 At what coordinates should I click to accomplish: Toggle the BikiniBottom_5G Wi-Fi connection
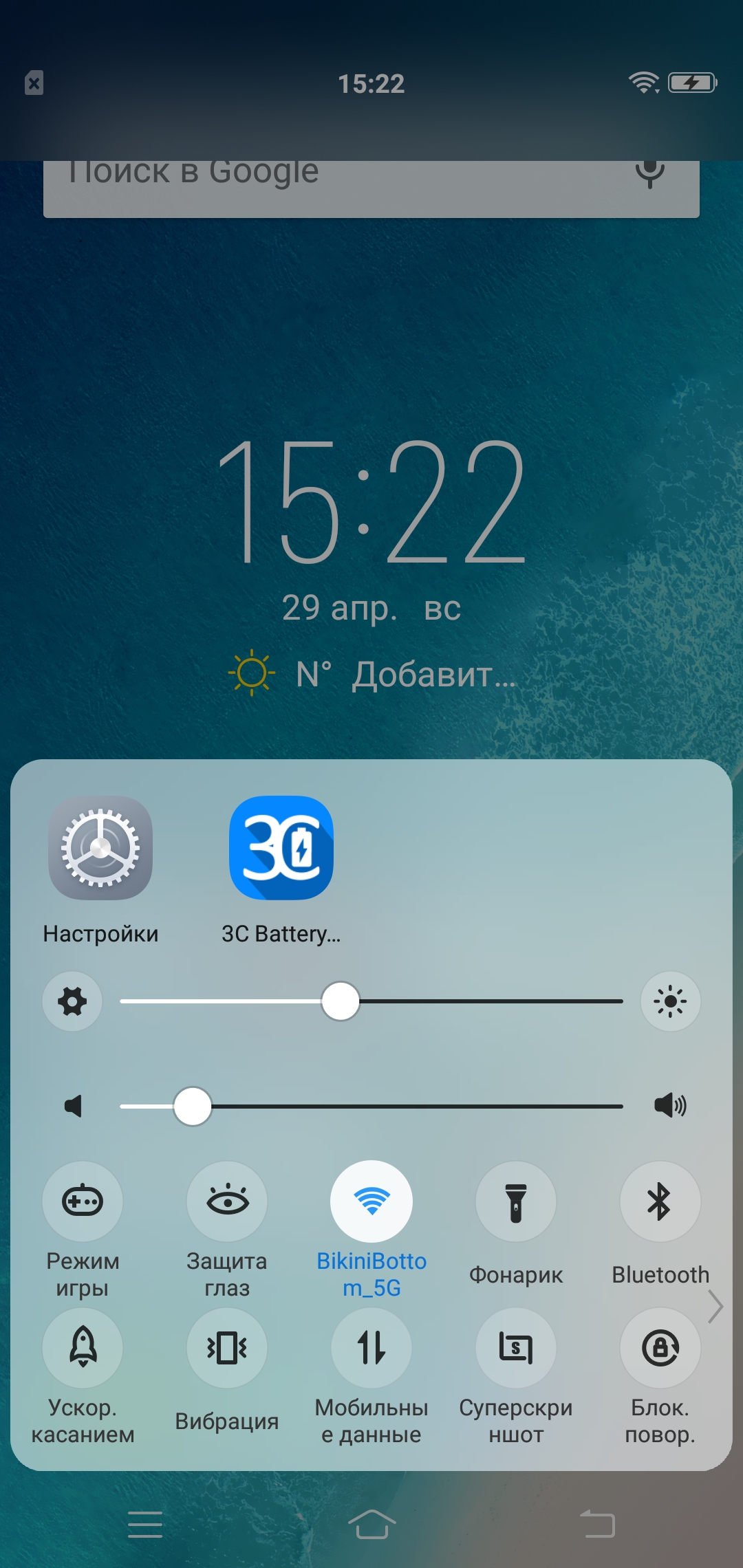point(371,1201)
